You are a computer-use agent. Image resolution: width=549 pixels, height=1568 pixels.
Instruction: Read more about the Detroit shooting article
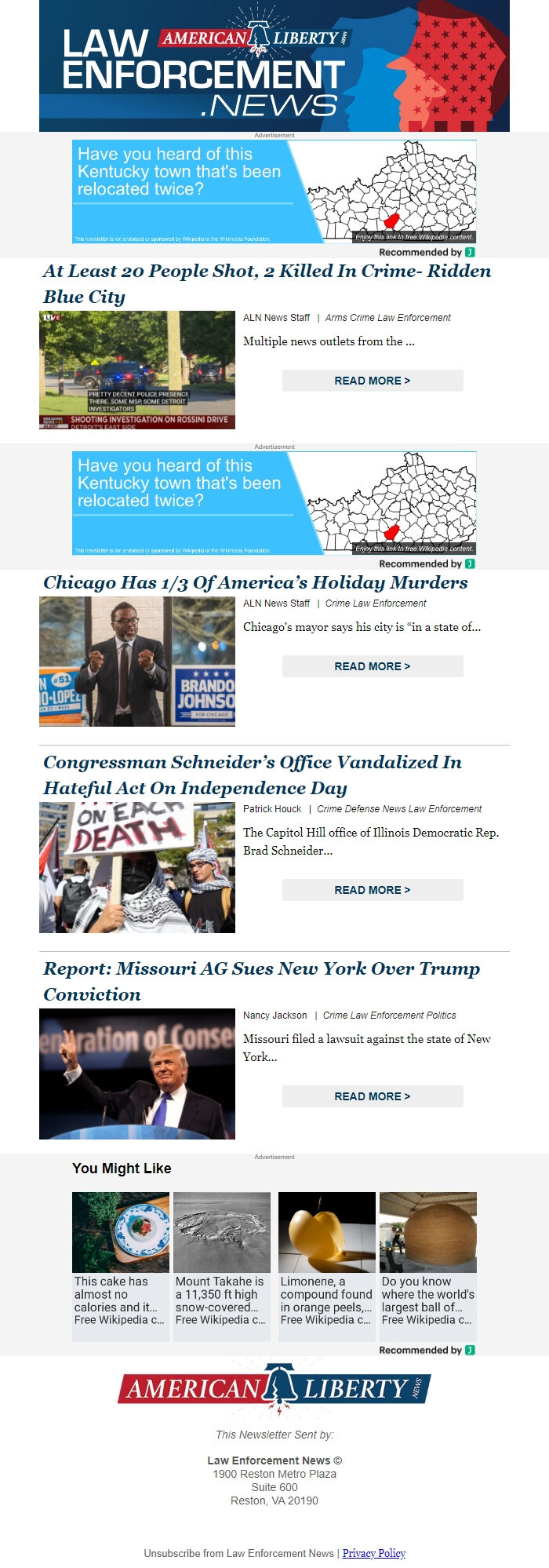[373, 381]
